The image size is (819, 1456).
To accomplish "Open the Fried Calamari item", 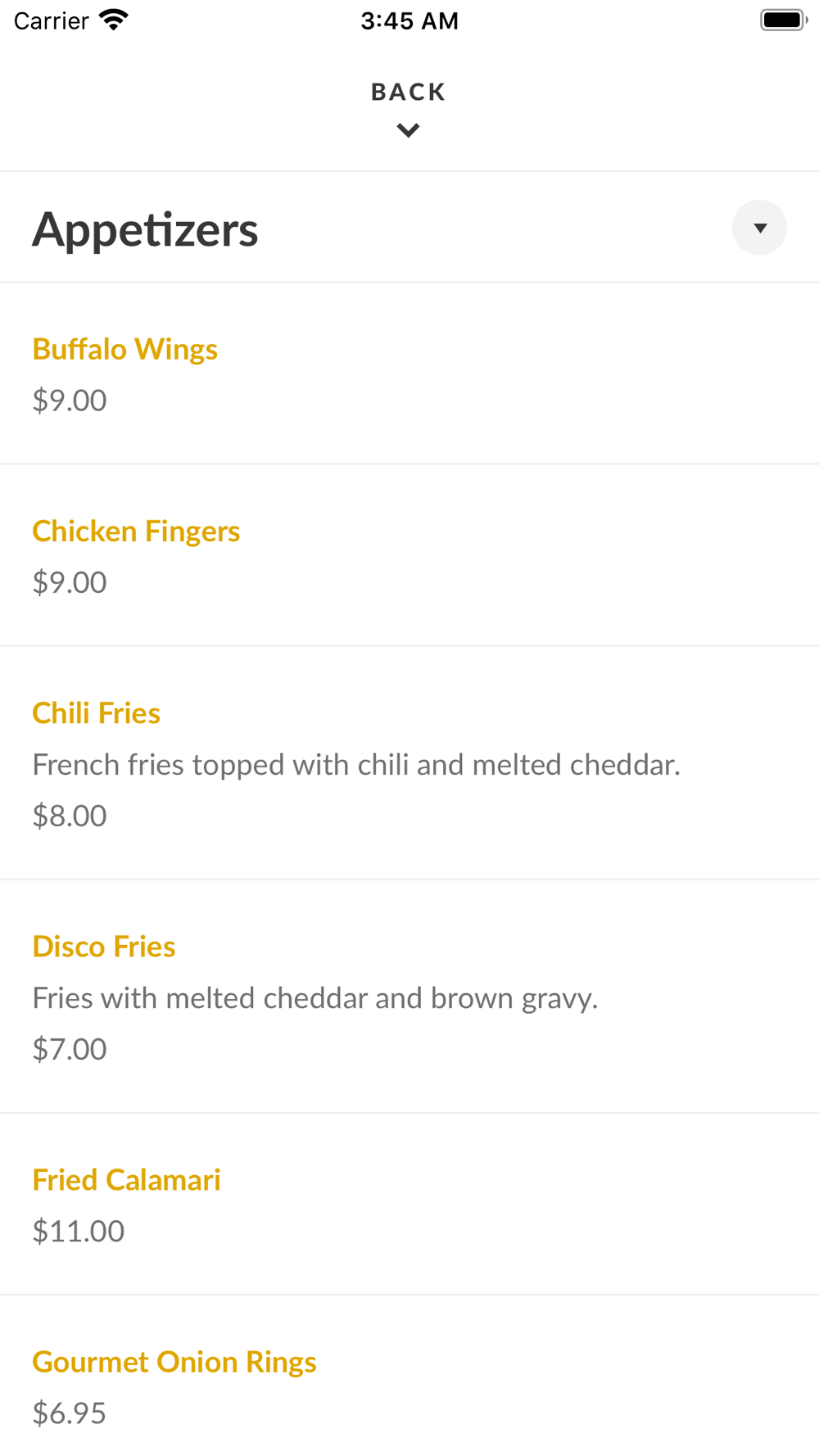I will coord(409,1205).
